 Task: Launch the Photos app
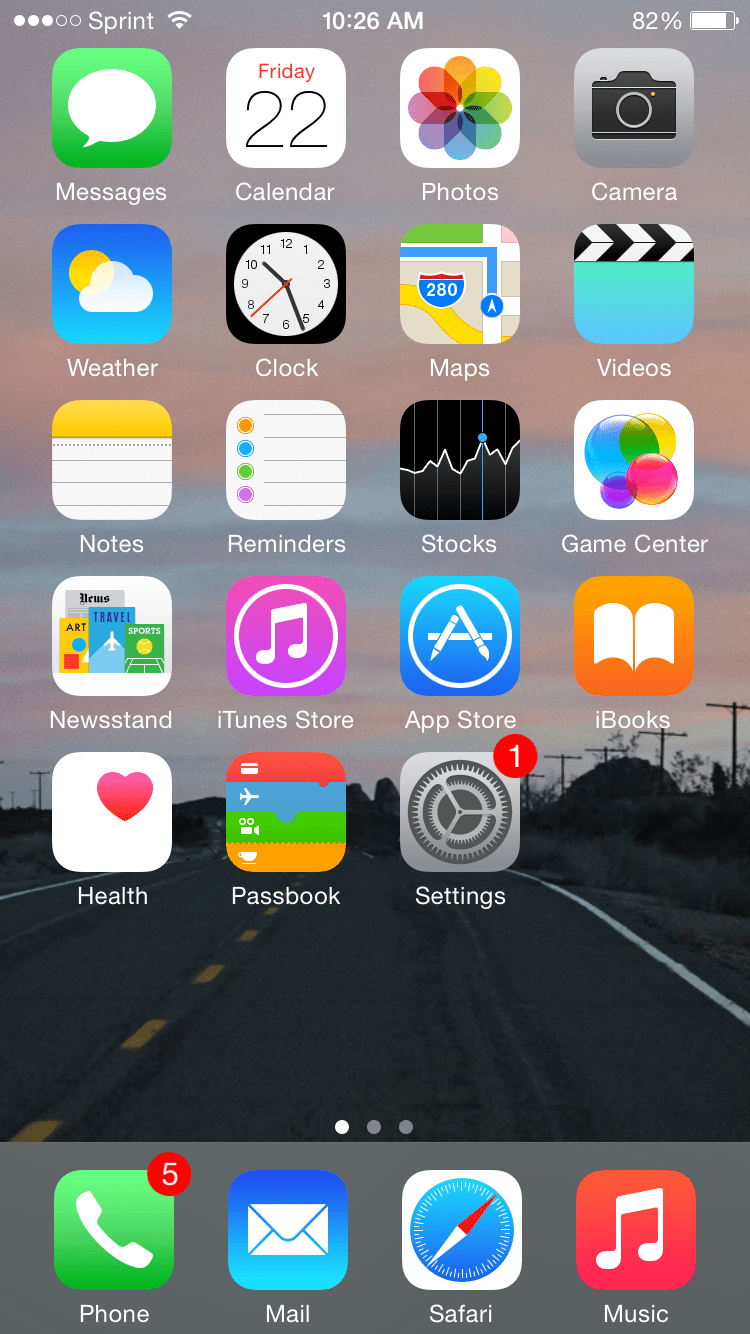tap(459, 108)
